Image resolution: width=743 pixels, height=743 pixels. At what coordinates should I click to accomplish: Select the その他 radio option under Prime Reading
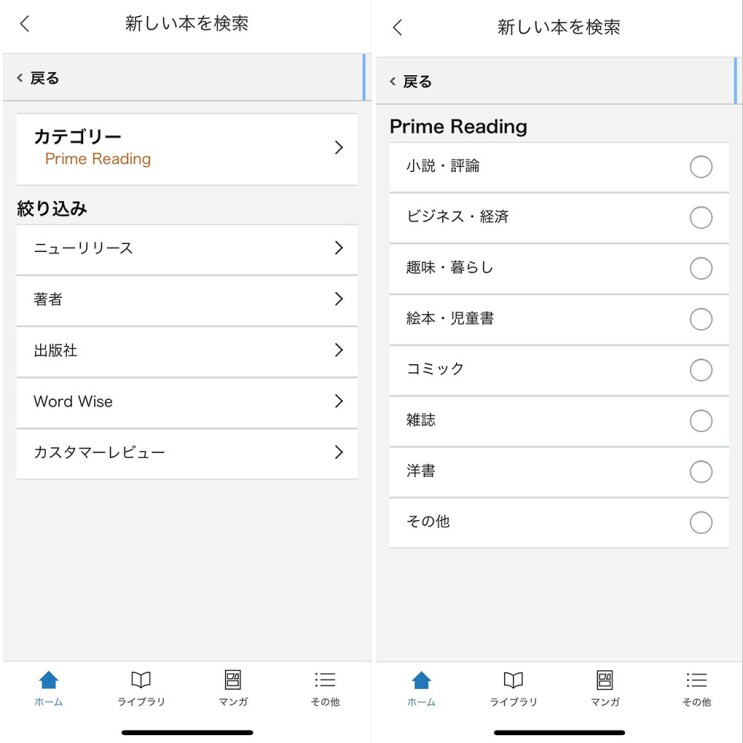tap(700, 522)
